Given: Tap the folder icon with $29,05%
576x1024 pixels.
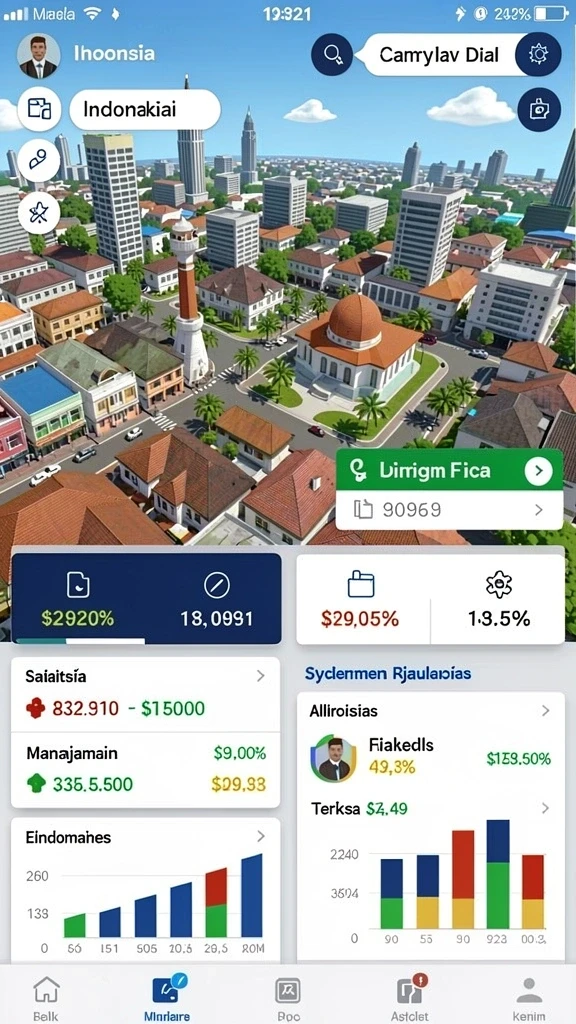Looking at the screenshot, I should coord(360,583).
